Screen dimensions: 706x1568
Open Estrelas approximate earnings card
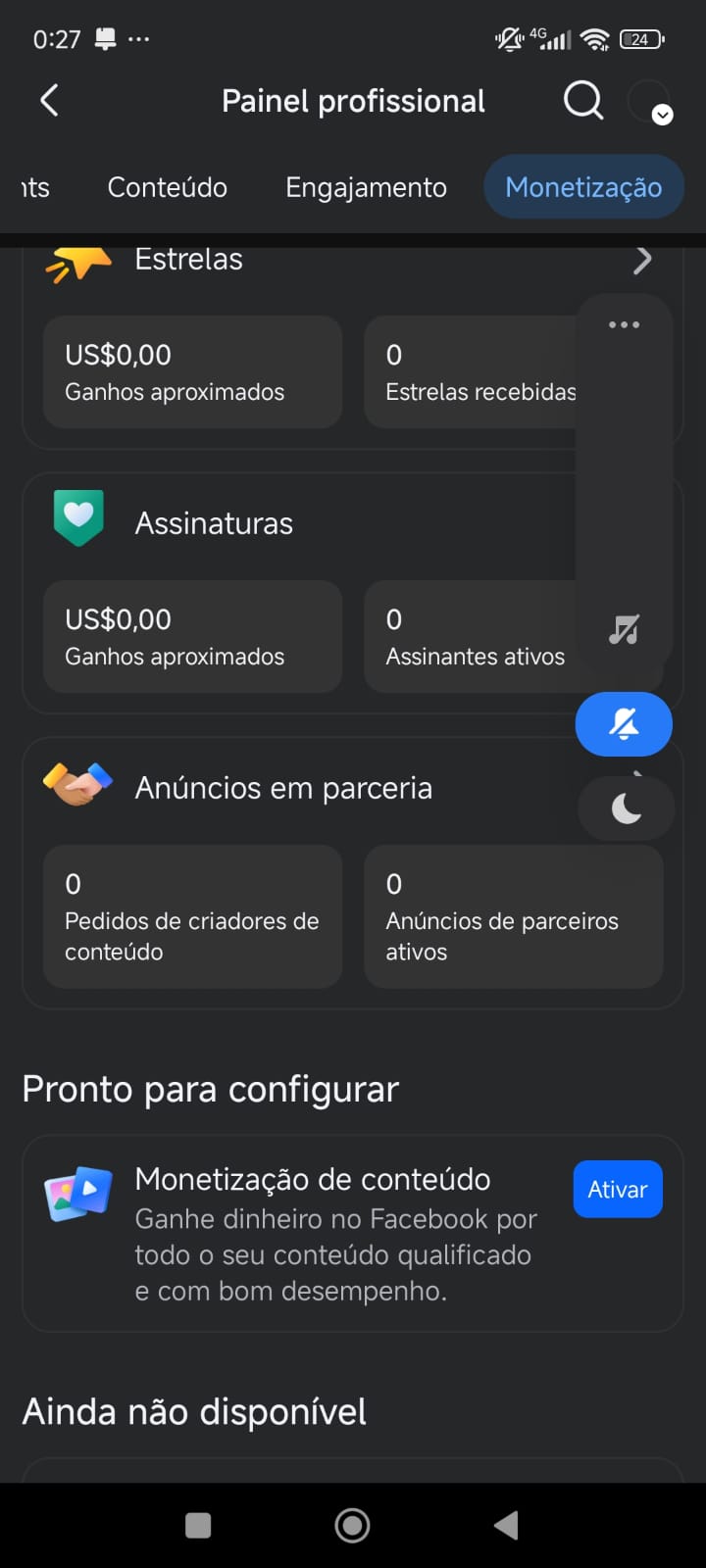coord(192,372)
